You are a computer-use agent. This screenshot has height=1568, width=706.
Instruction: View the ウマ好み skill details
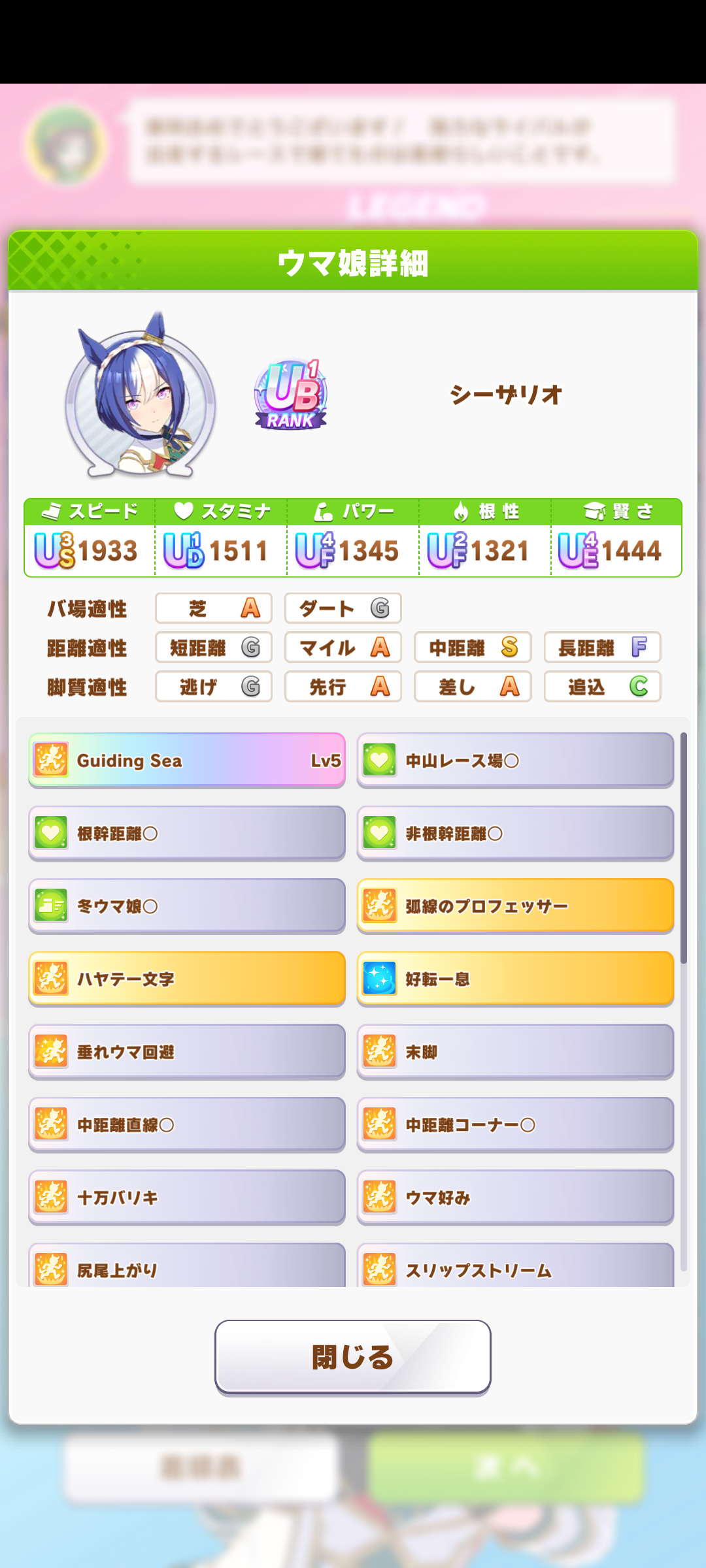click(x=515, y=1197)
